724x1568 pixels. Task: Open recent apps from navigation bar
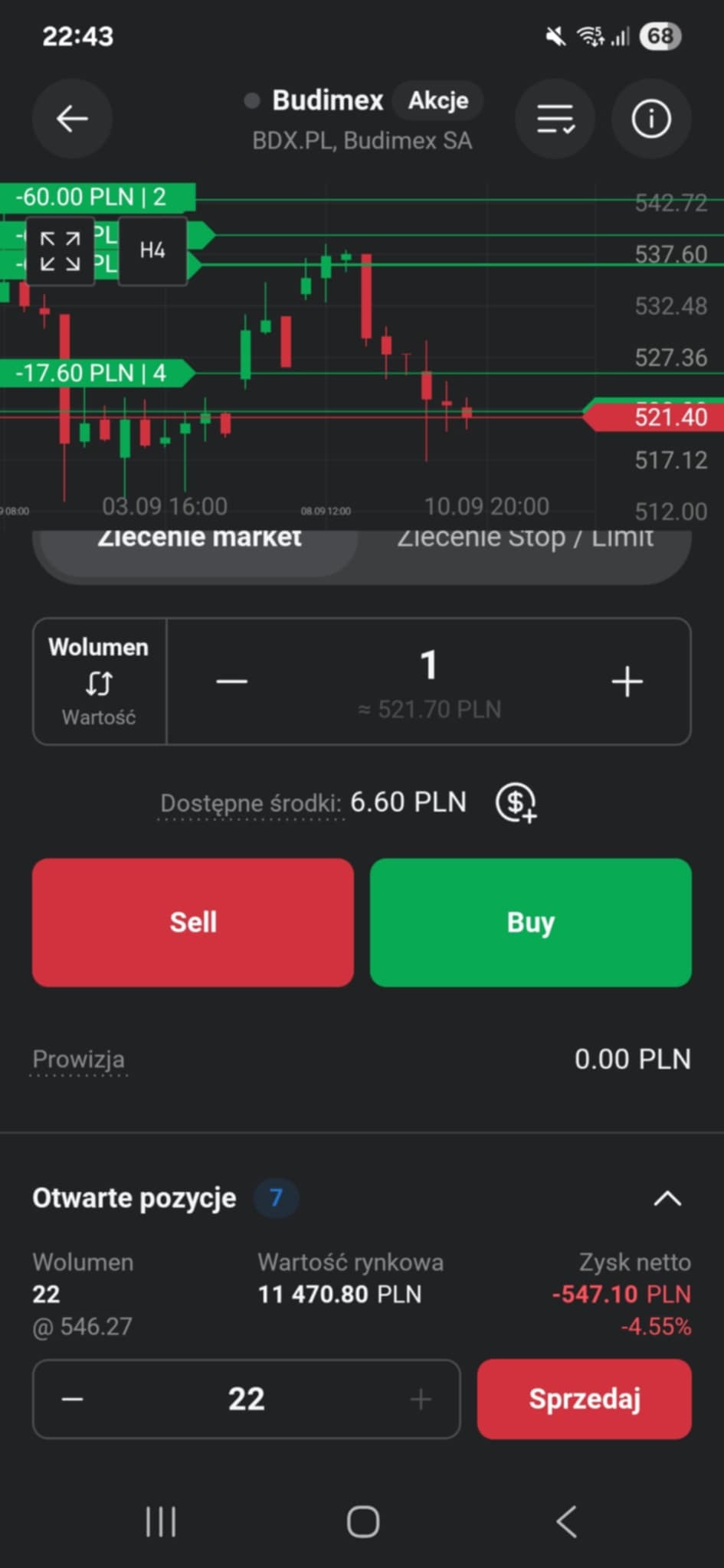[x=161, y=1522]
